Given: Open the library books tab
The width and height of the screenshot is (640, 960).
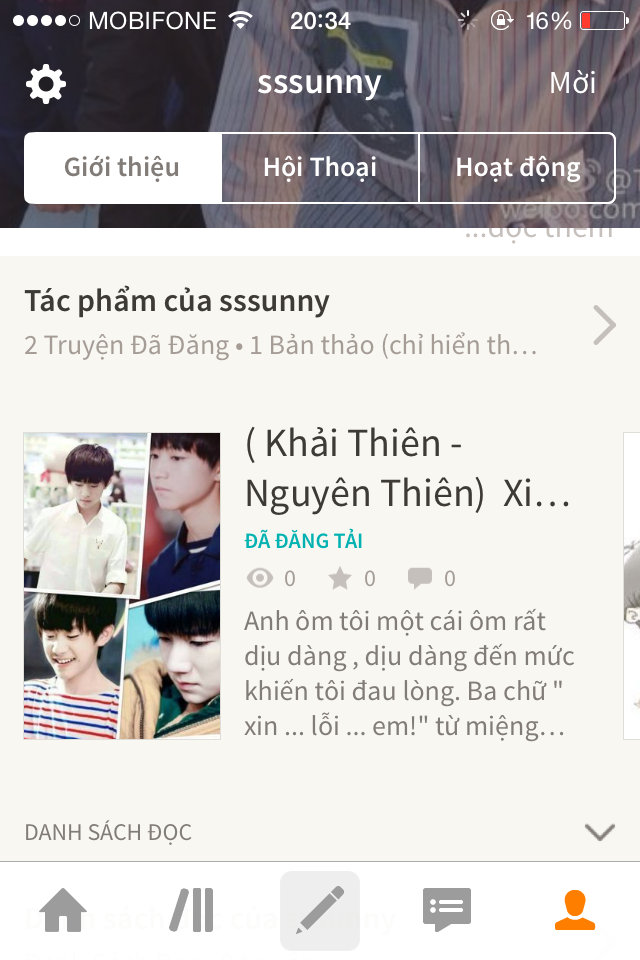Looking at the screenshot, I should tap(192, 910).
